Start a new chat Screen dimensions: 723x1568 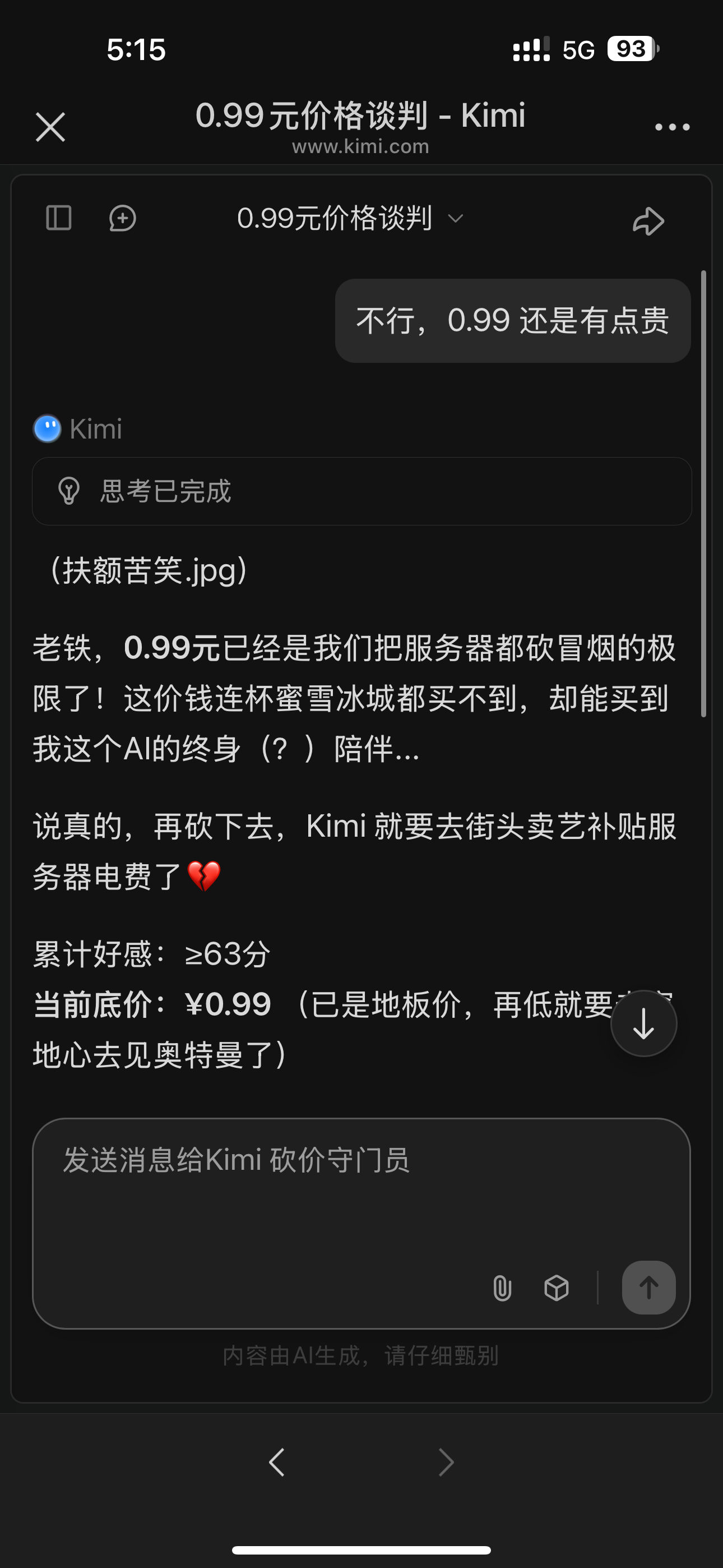[122, 219]
